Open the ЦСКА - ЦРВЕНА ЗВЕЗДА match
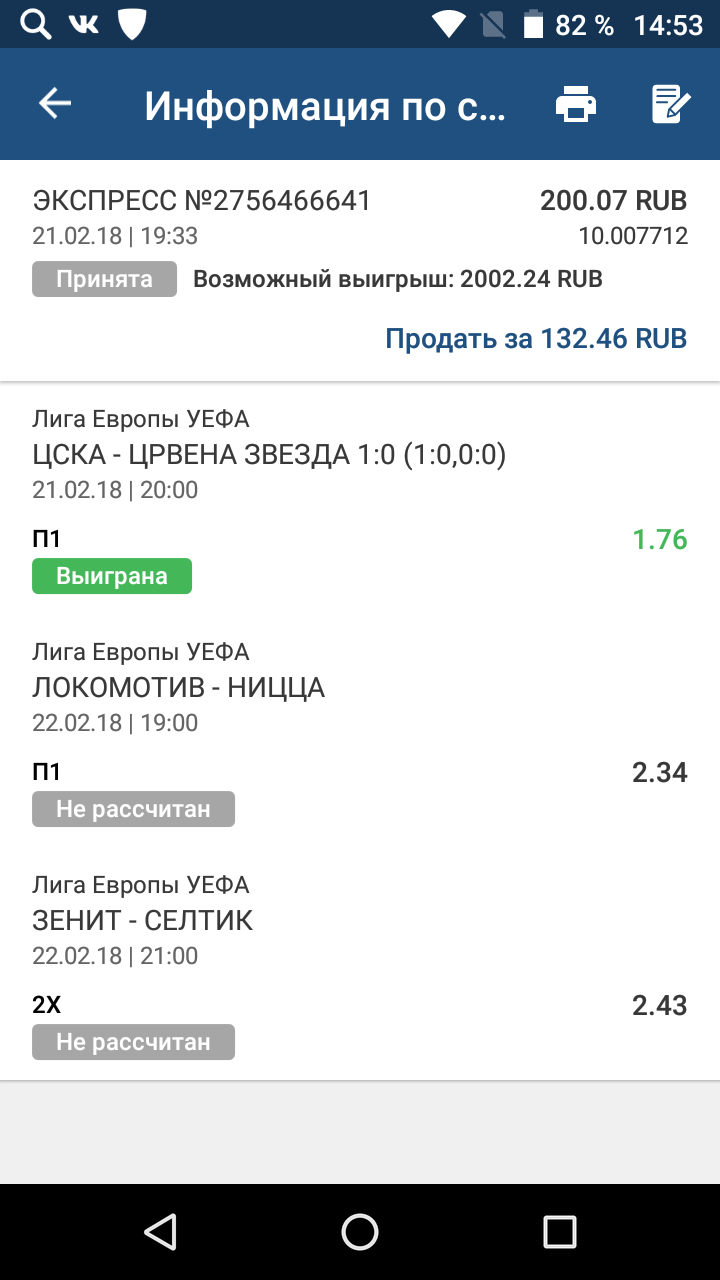 point(269,455)
